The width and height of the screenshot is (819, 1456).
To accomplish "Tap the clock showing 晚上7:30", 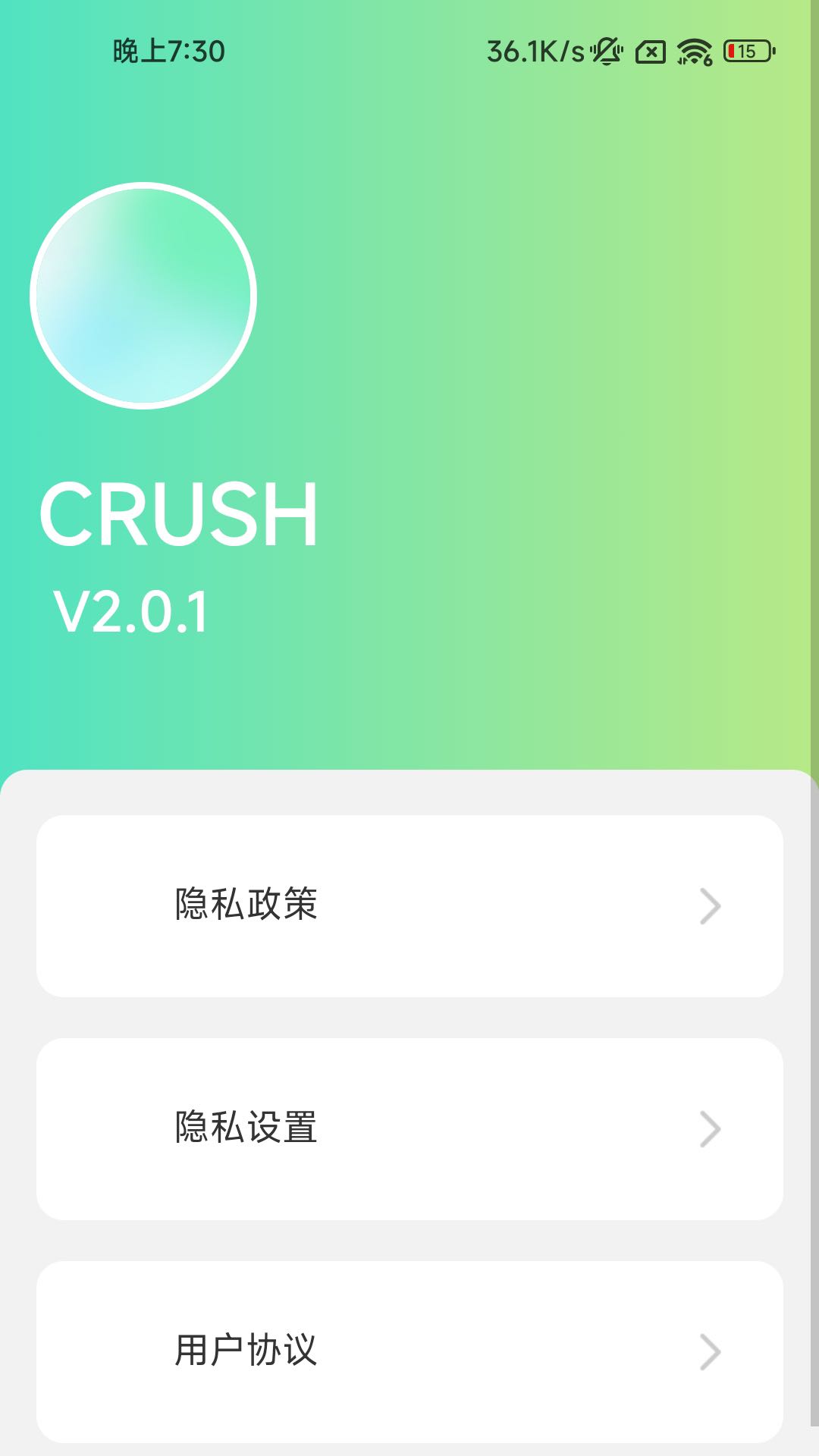I will 168,50.
